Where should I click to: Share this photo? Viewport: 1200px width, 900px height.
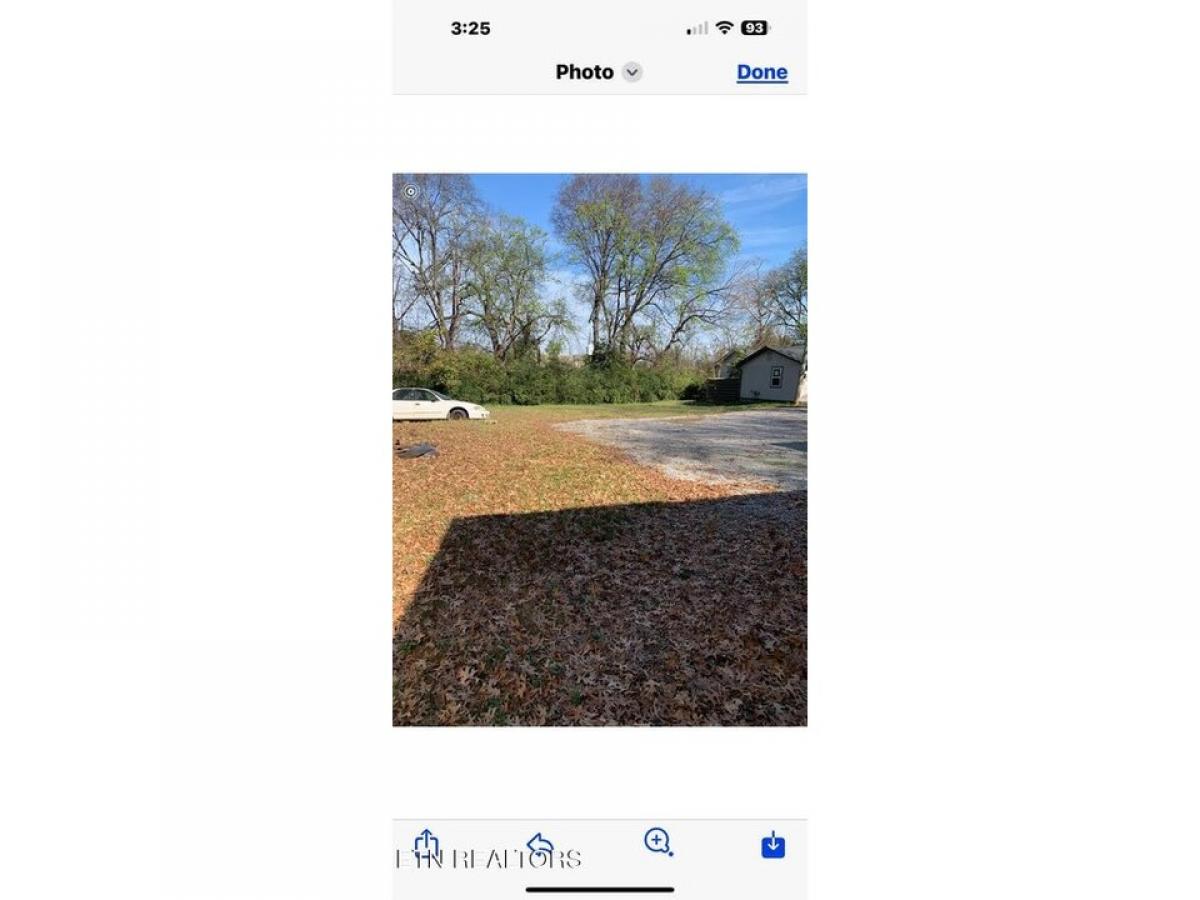click(x=427, y=843)
